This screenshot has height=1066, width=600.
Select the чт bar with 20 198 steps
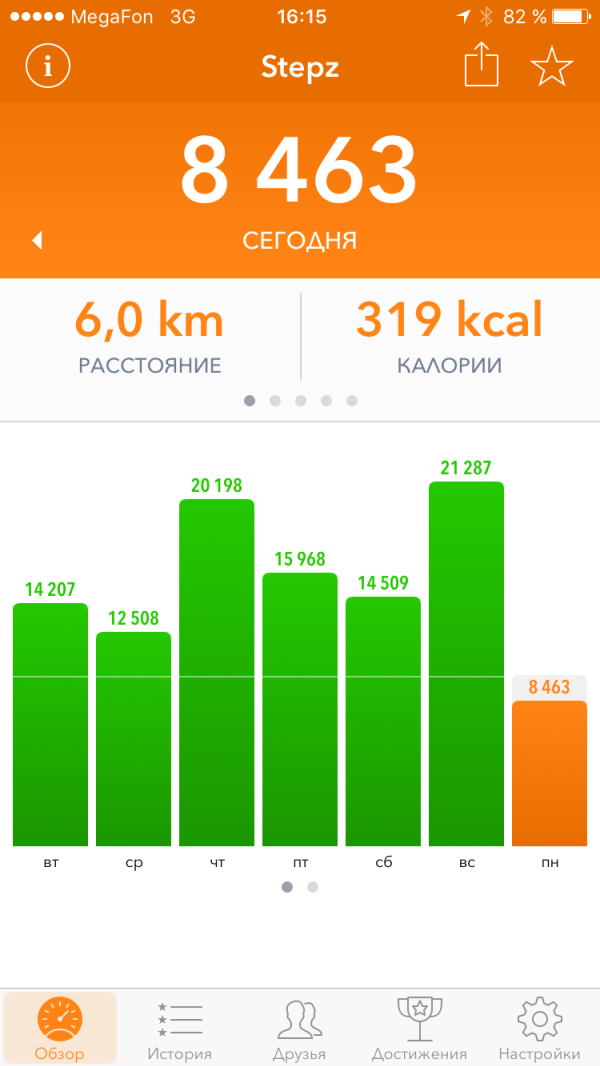point(217,672)
